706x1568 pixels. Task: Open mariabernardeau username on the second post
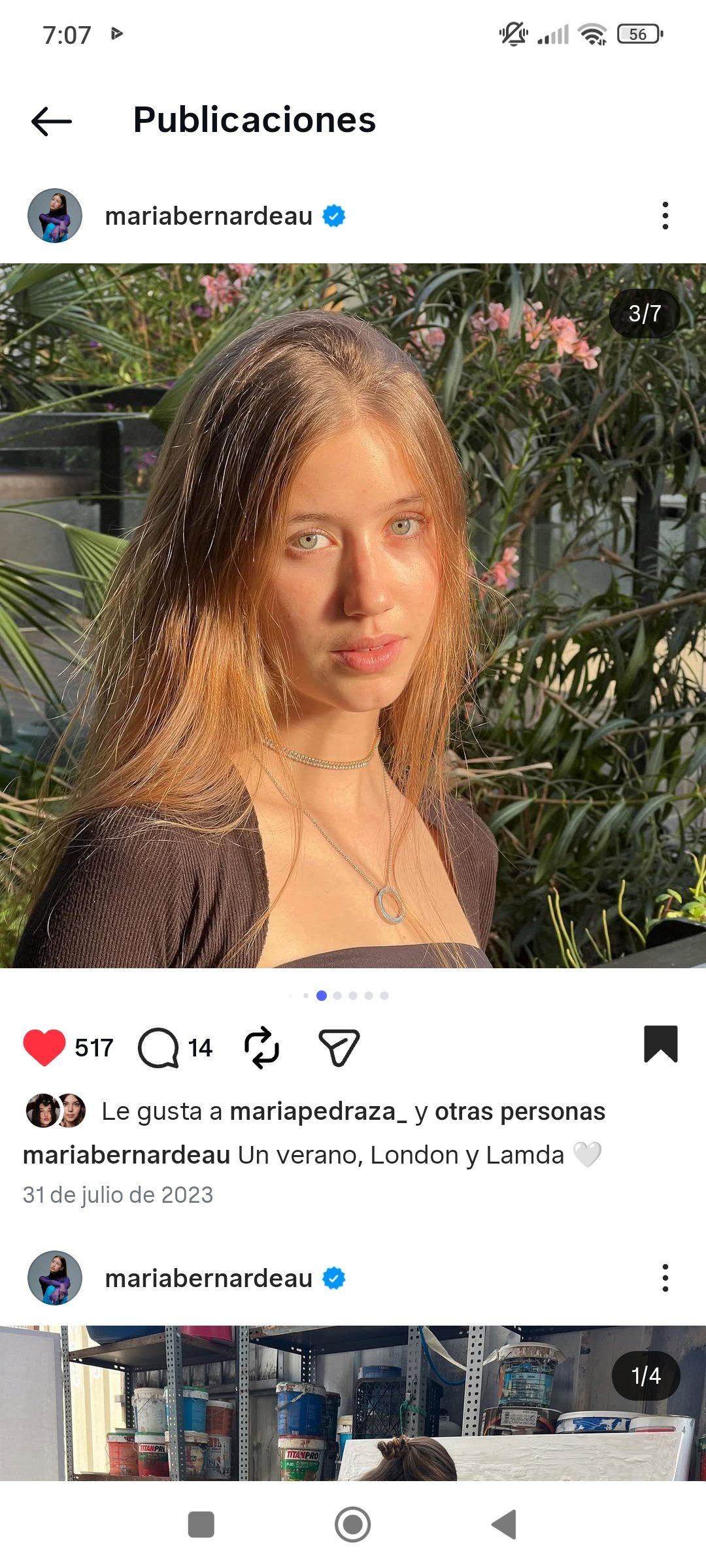[209, 1278]
